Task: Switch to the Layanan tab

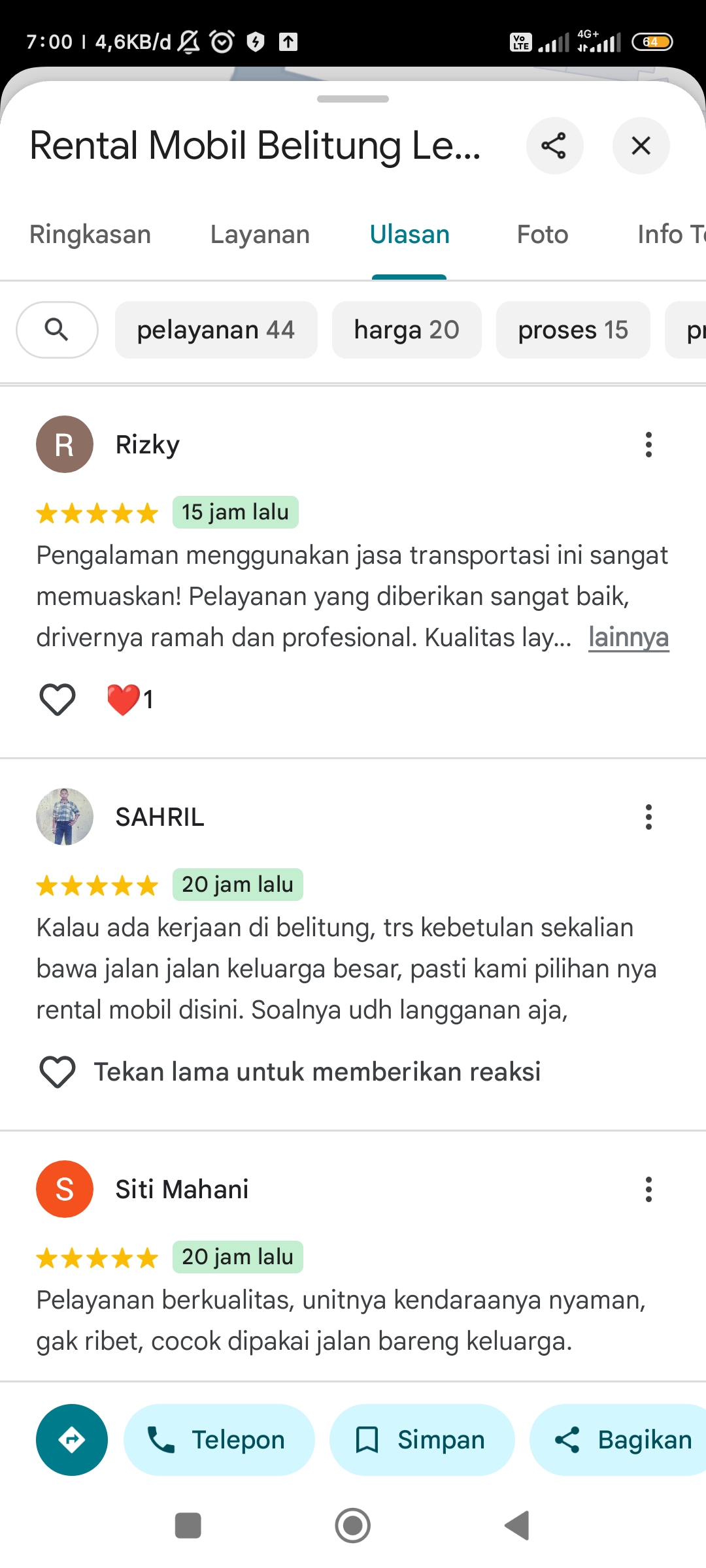Action: (260, 235)
